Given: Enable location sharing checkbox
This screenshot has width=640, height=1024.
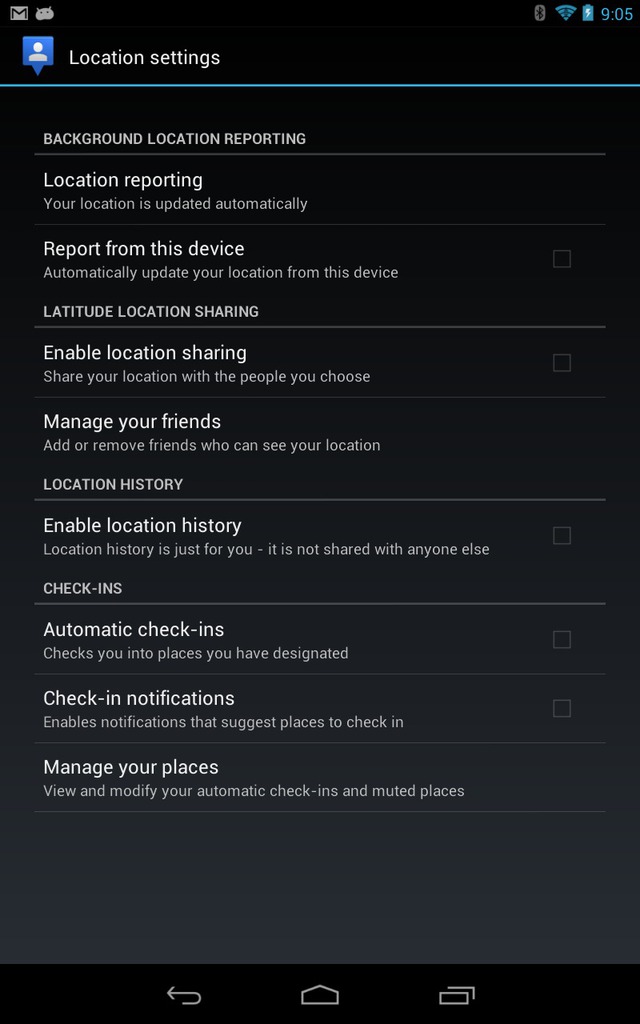Looking at the screenshot, I should [x=562, y=362].
